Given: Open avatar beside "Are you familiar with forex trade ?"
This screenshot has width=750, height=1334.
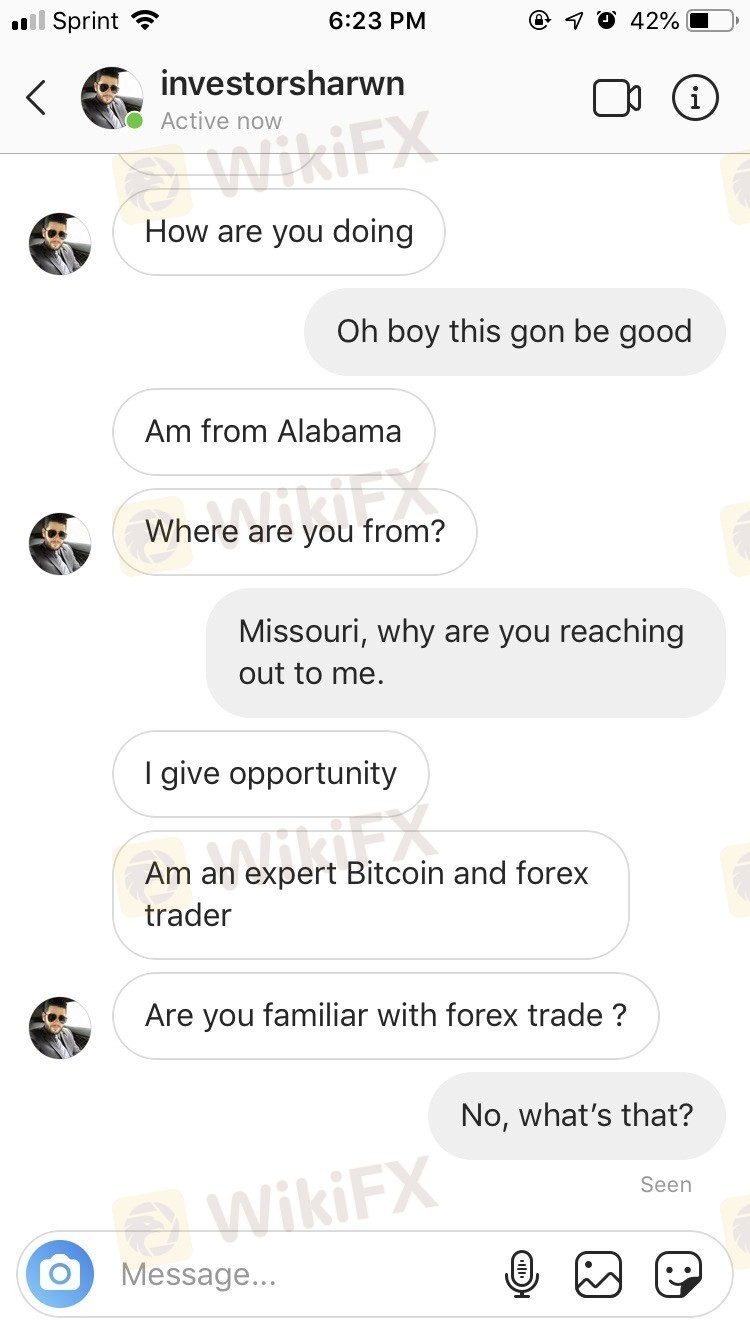Looking at the screenshot, I should point(60,1028).
